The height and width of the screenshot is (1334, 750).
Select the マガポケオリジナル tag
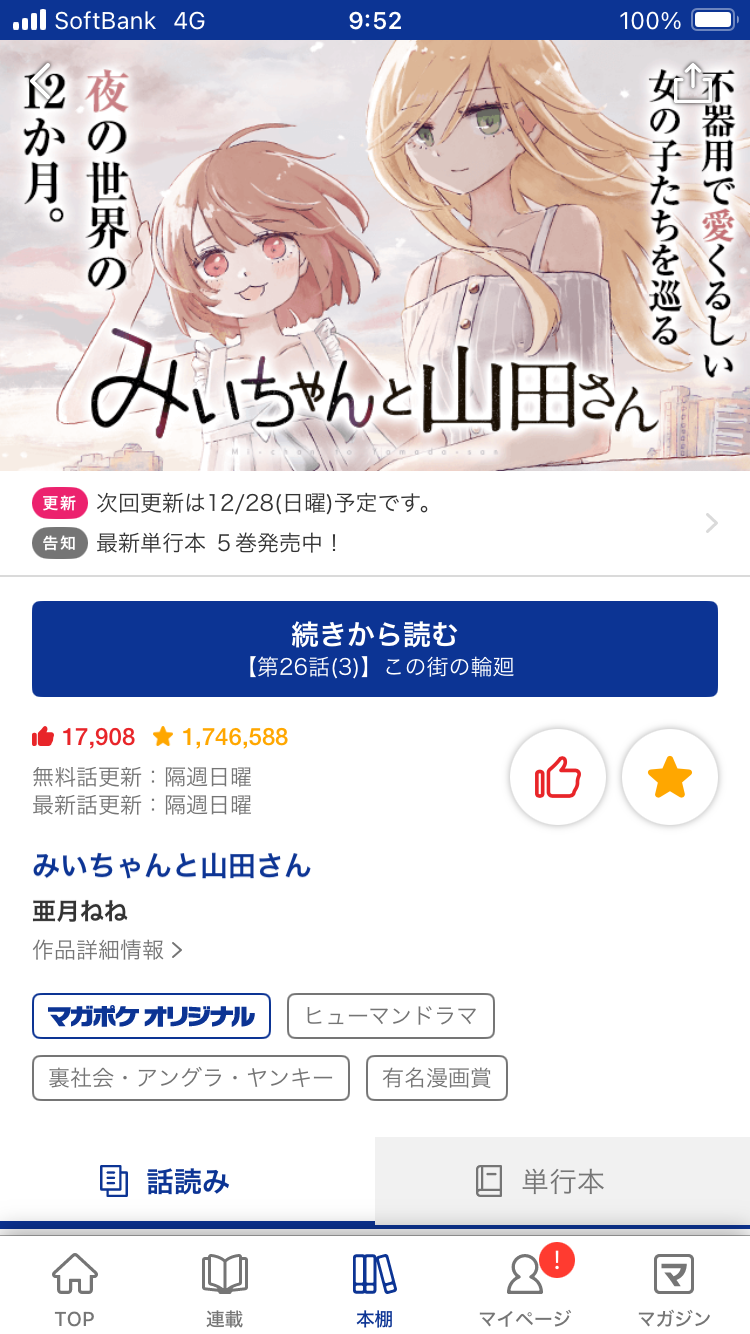(x=151, y=1017)
